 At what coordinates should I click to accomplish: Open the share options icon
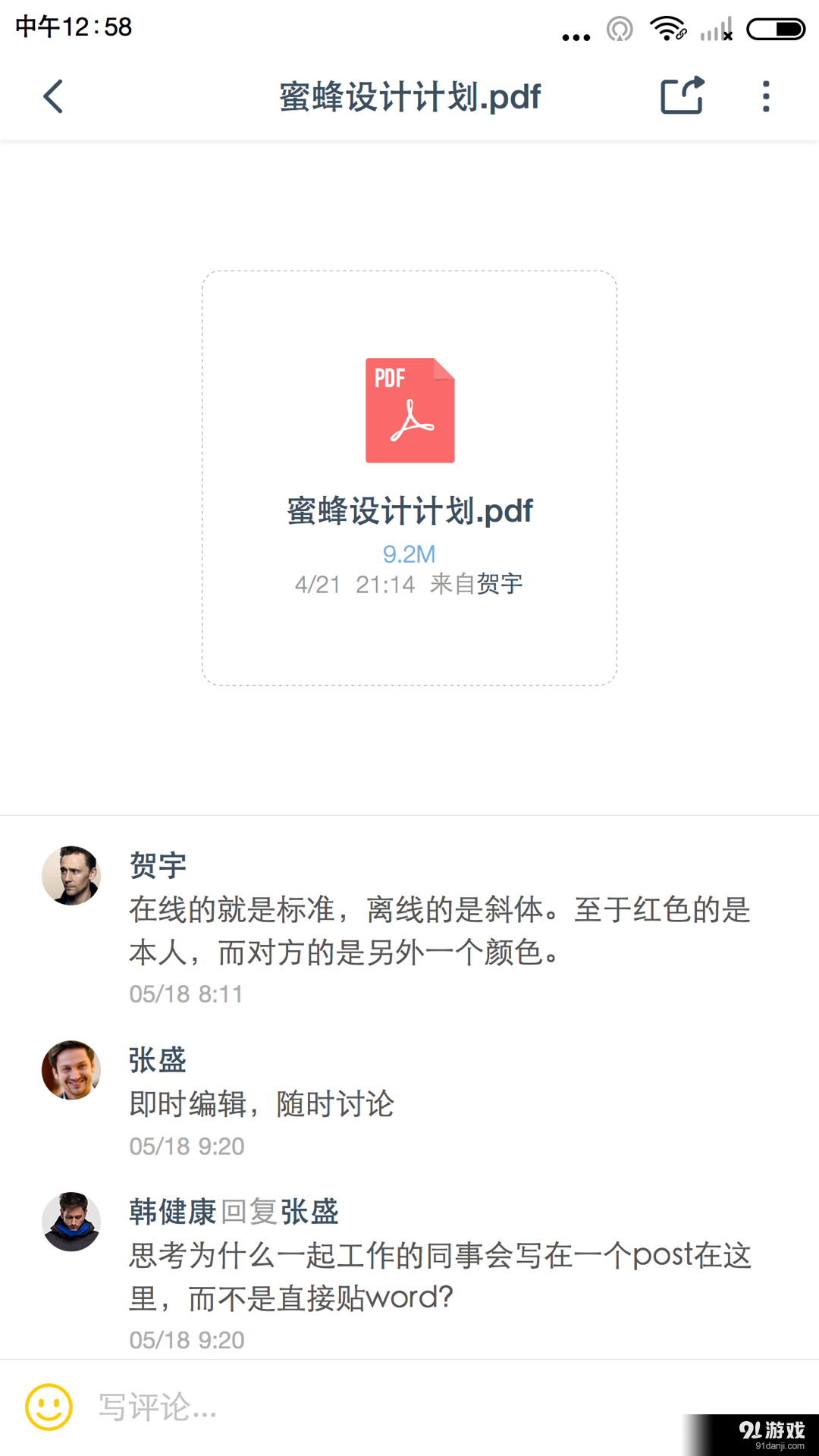click(x=680, y=96)
